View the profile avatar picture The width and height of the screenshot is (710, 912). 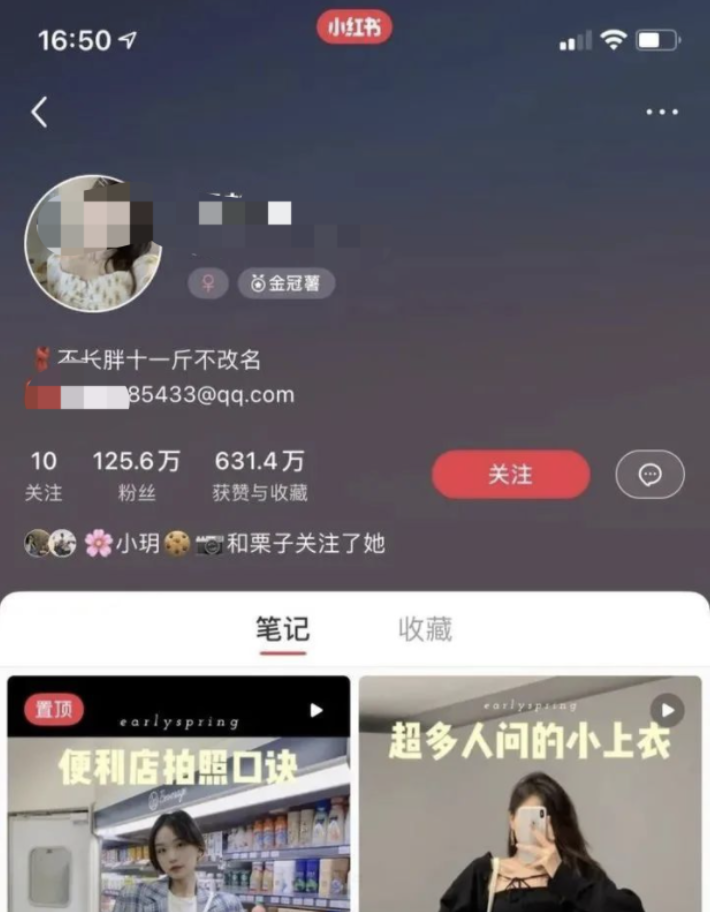click(93, 243)
